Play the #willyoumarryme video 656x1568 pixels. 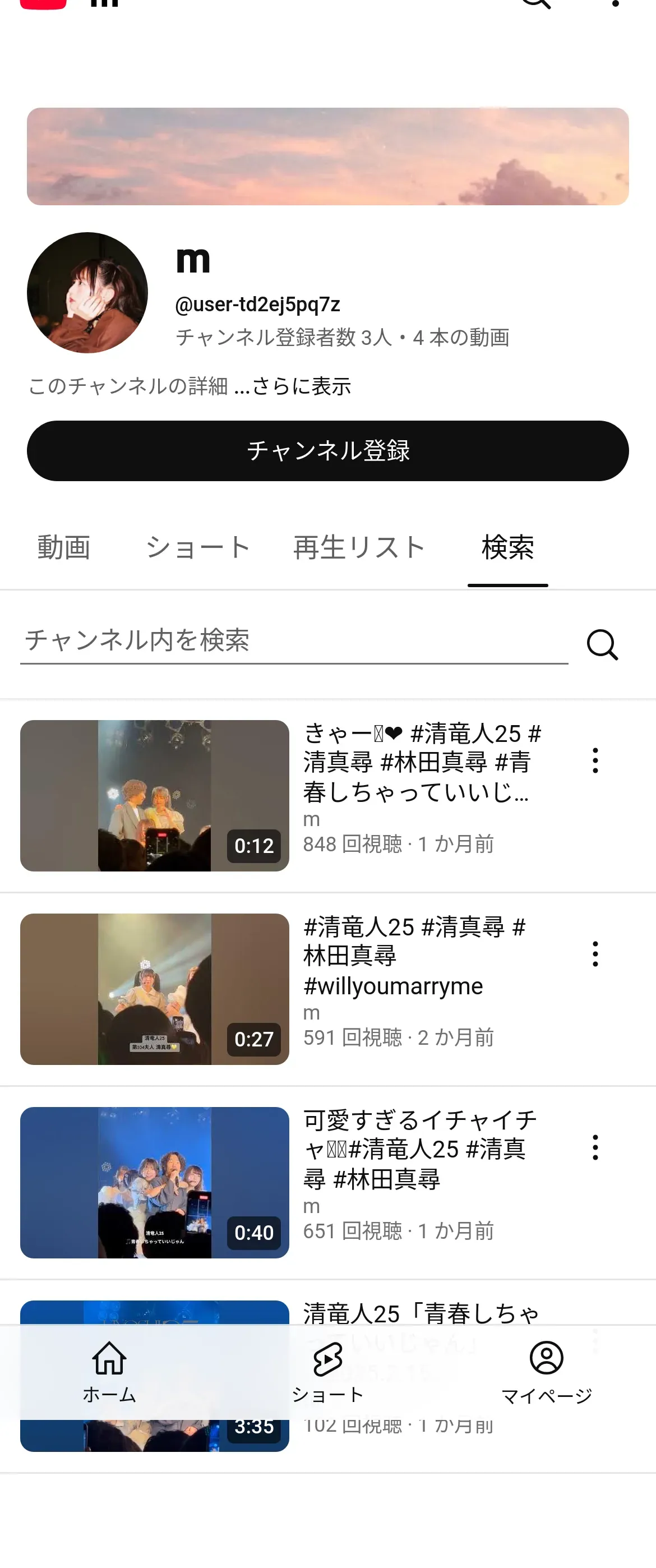coord(155,989)
